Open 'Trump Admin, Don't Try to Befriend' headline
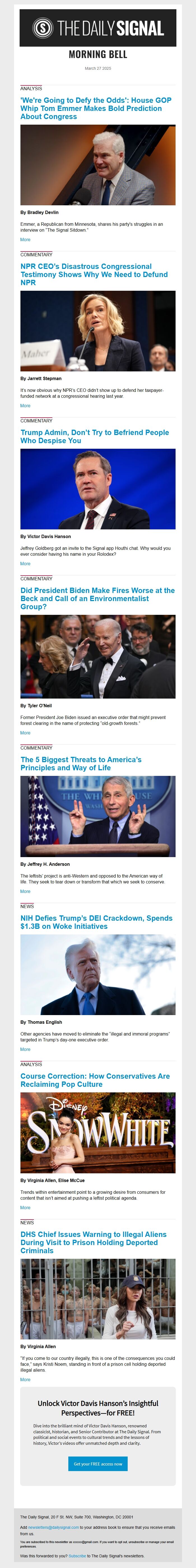This screenshot has width=196, height=1568. pos(94,436)
